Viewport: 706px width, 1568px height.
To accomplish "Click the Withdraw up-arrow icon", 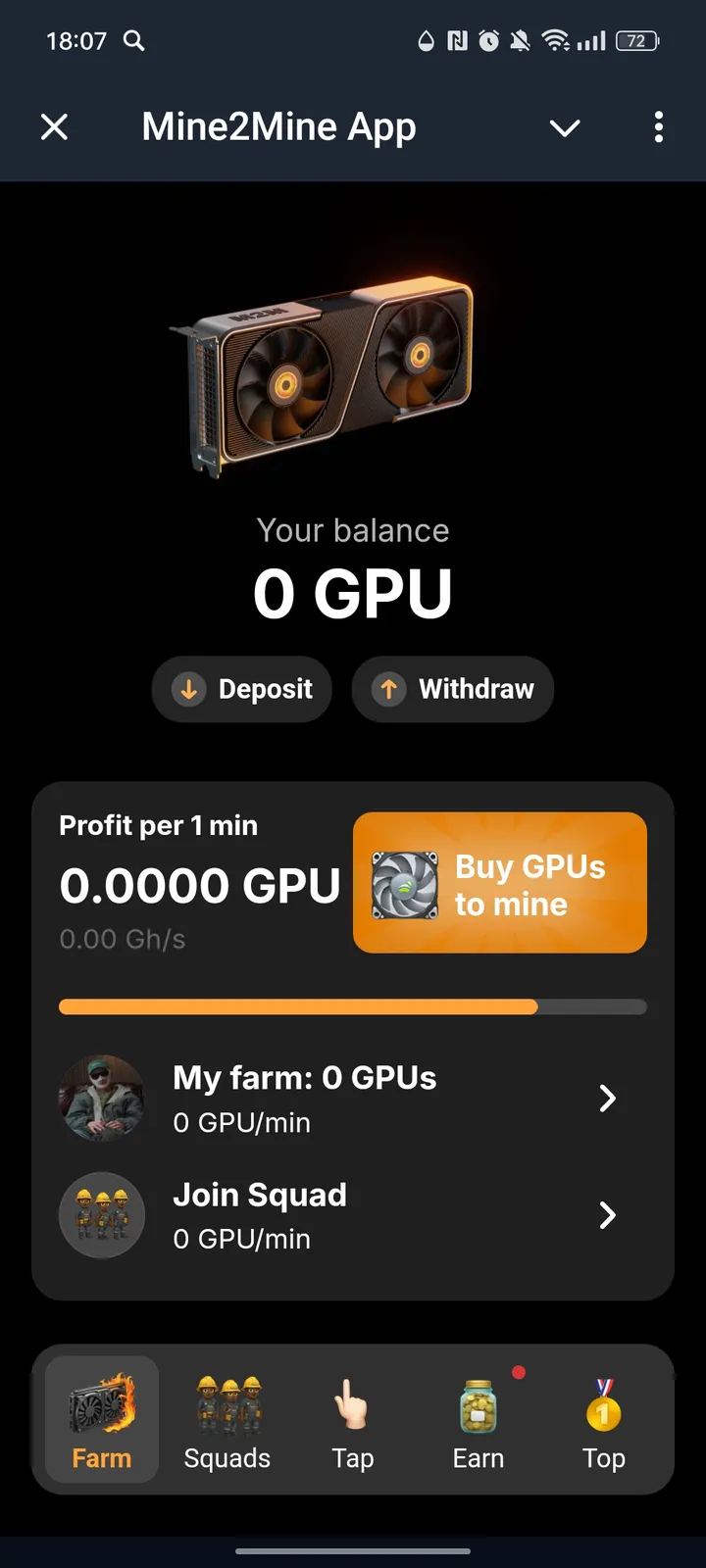I will pyautogui.click(x=388, y=689).
